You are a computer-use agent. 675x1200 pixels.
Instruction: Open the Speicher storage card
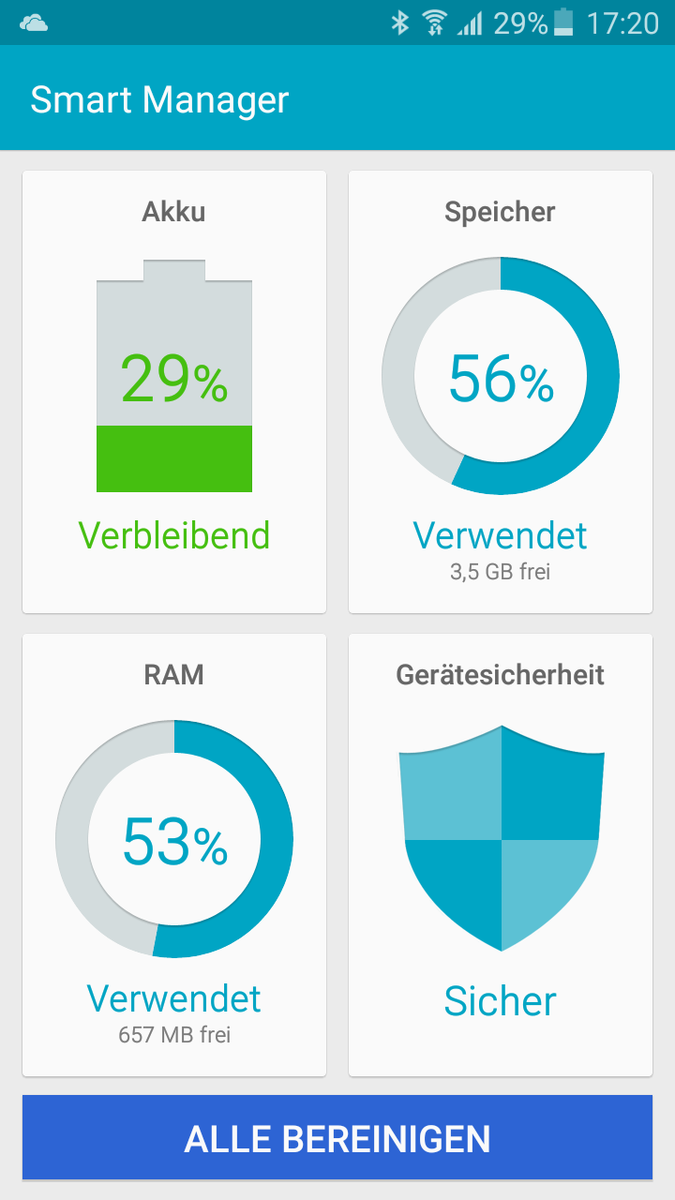point(500,392)
